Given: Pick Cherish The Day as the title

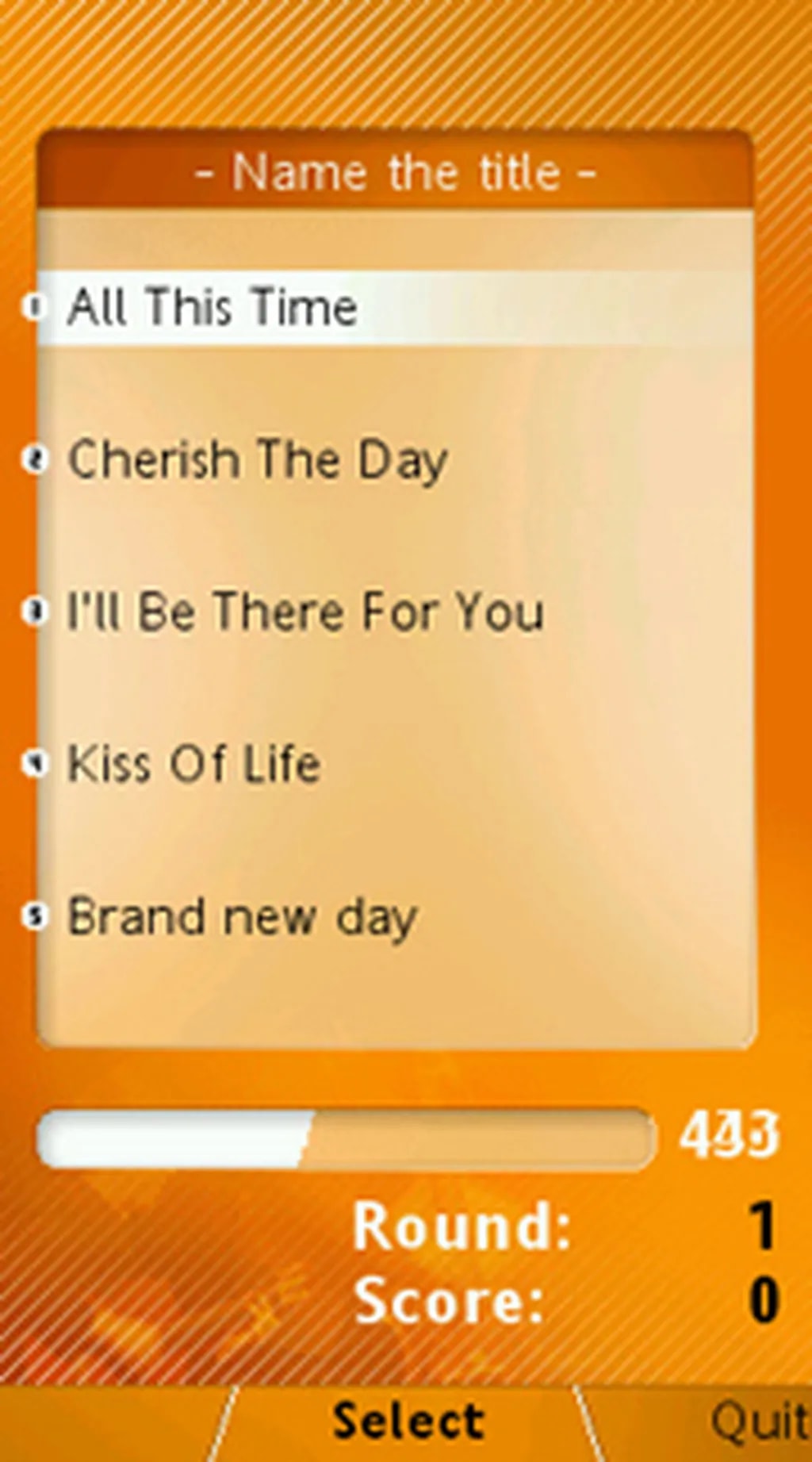Looking at the screenshot, I should click(257, 459).
